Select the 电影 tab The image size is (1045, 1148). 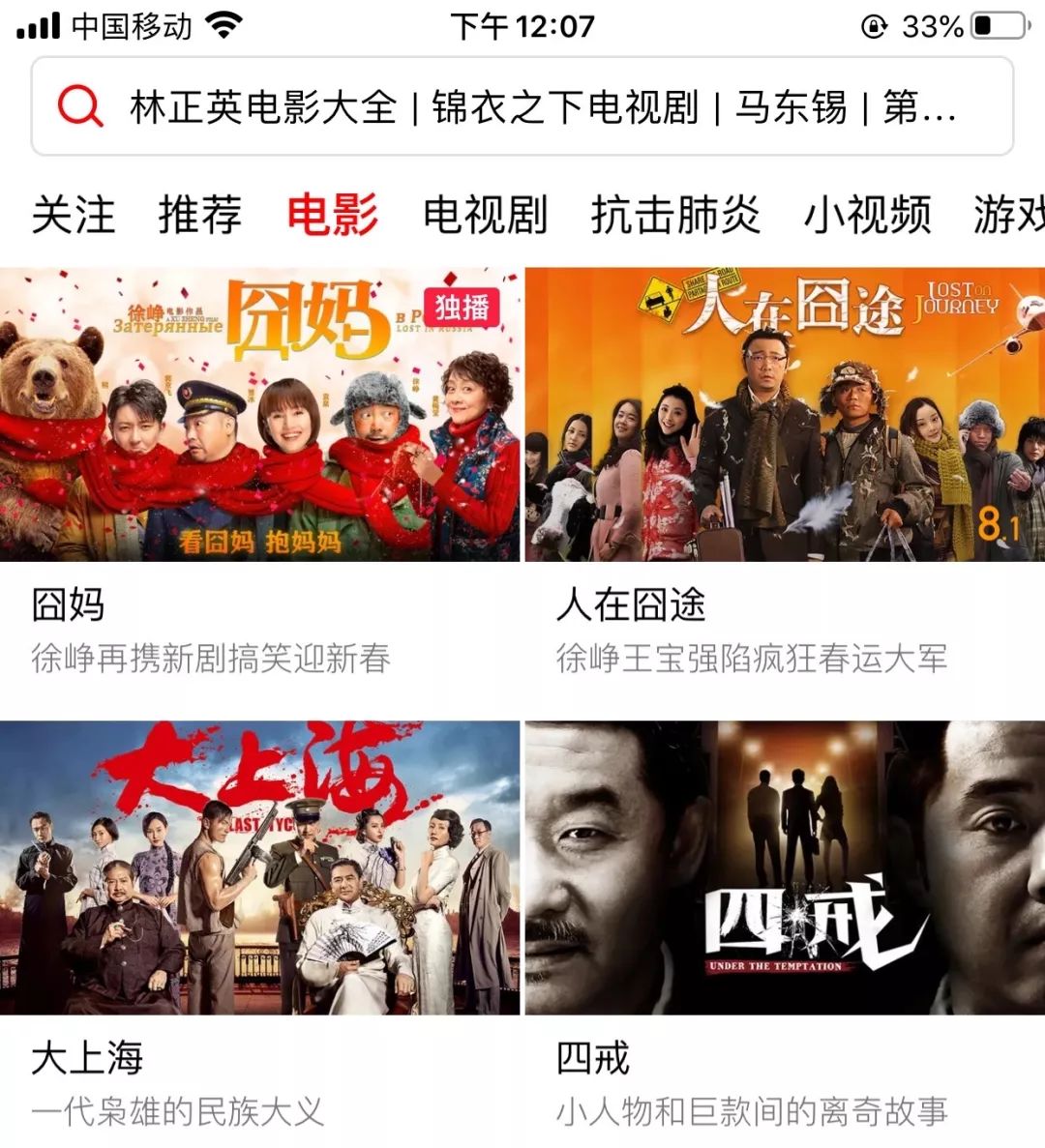coord(332,215)
